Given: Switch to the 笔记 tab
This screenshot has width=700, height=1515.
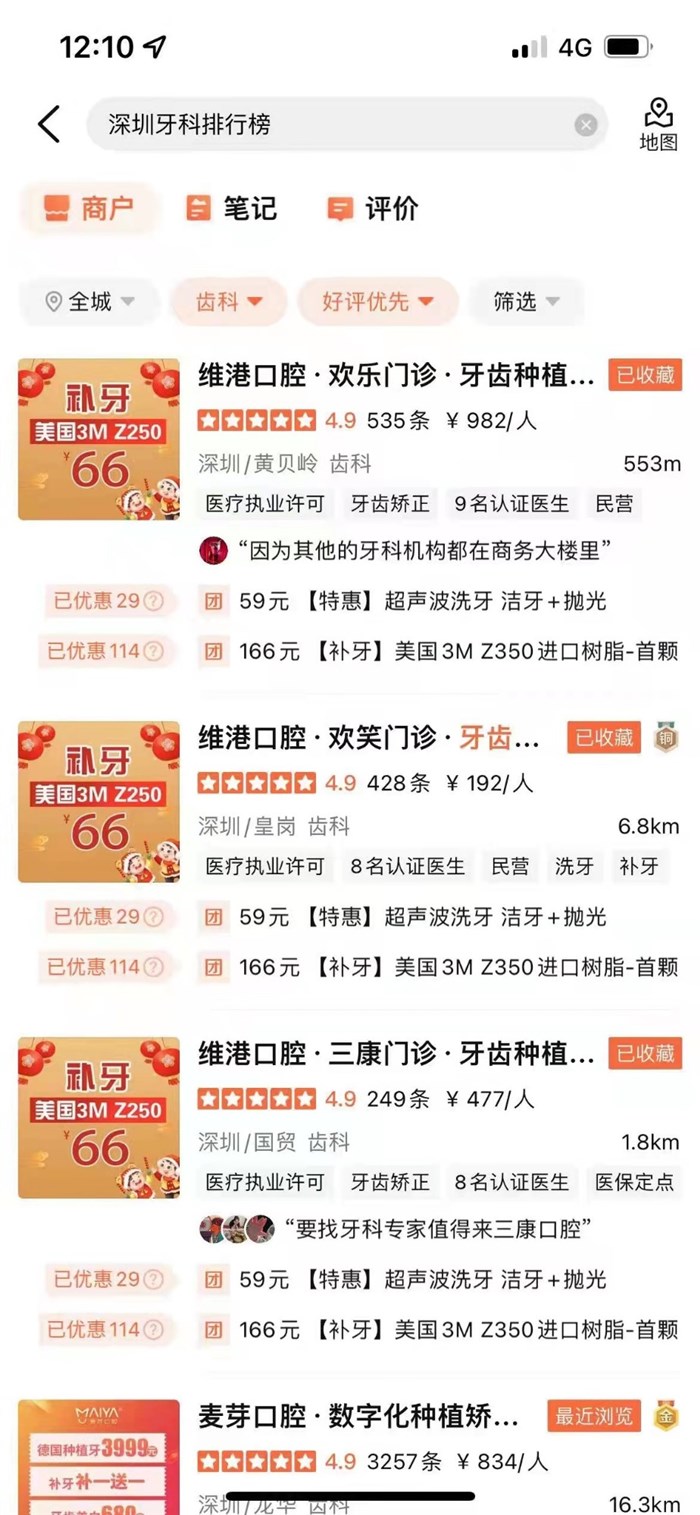Looking at the screenshot, I should click(232, 209).
